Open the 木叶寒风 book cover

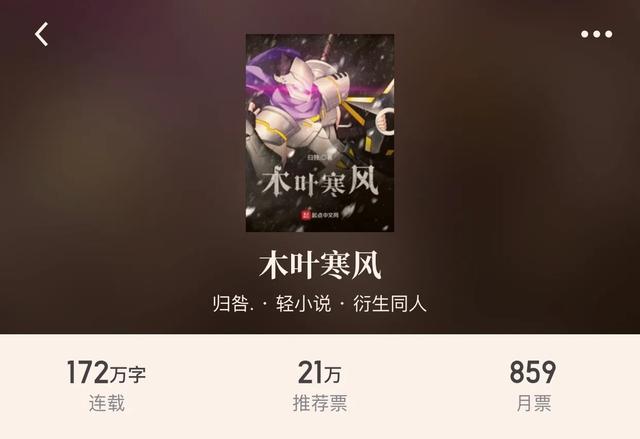point(319,133)
